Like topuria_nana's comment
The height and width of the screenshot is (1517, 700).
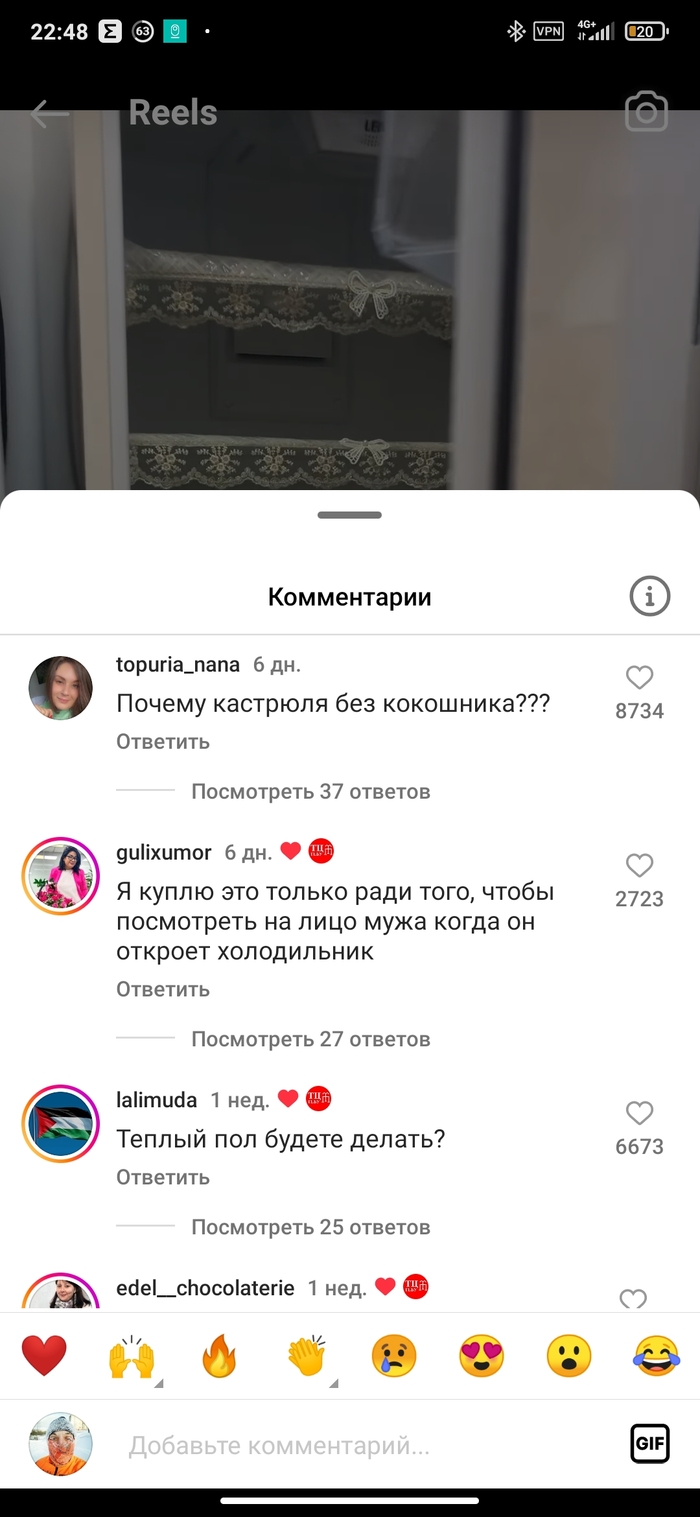639,678
